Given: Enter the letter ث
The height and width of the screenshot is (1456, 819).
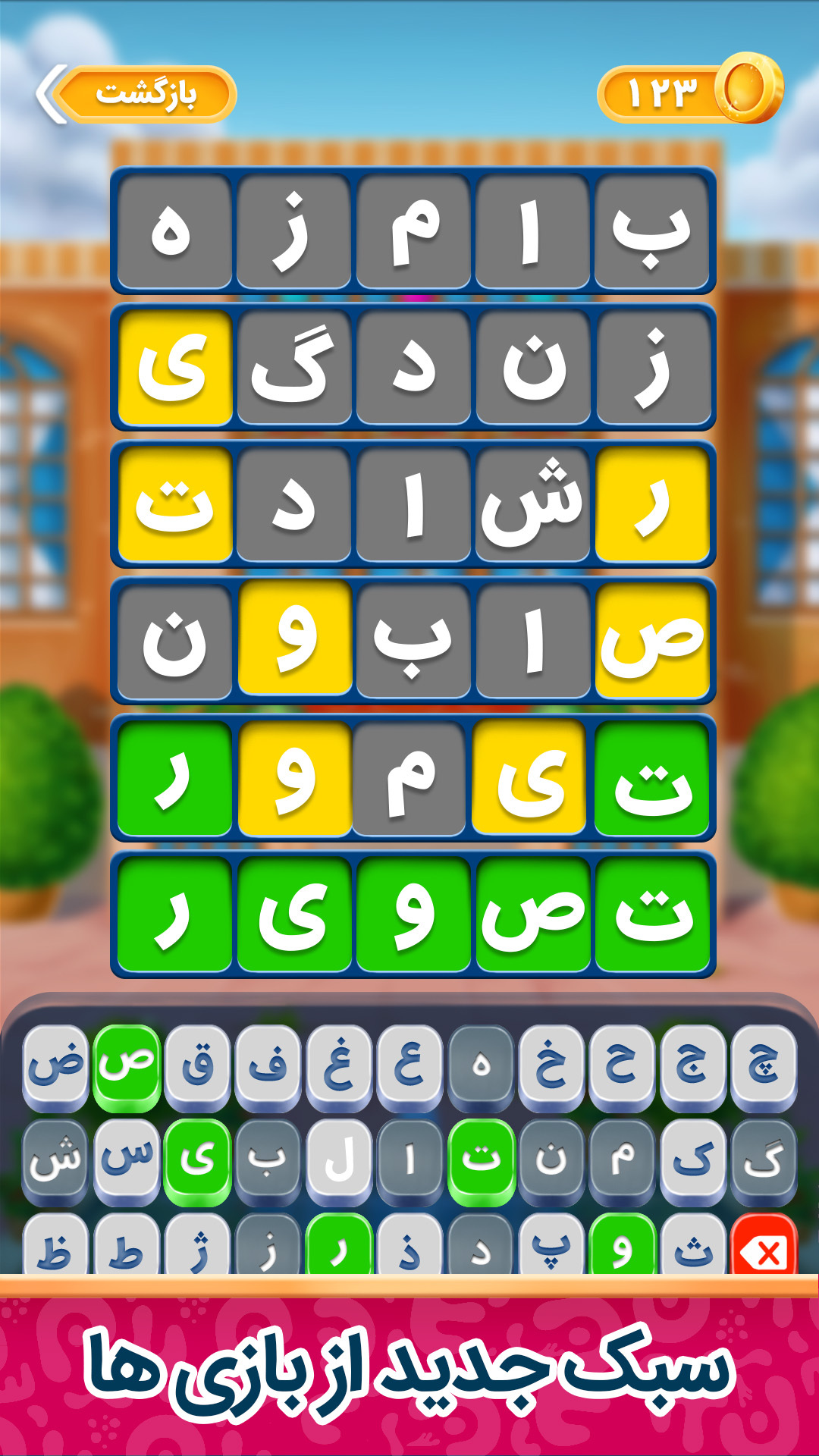Looking at the screenshot, I should (x=693, y=1247).
